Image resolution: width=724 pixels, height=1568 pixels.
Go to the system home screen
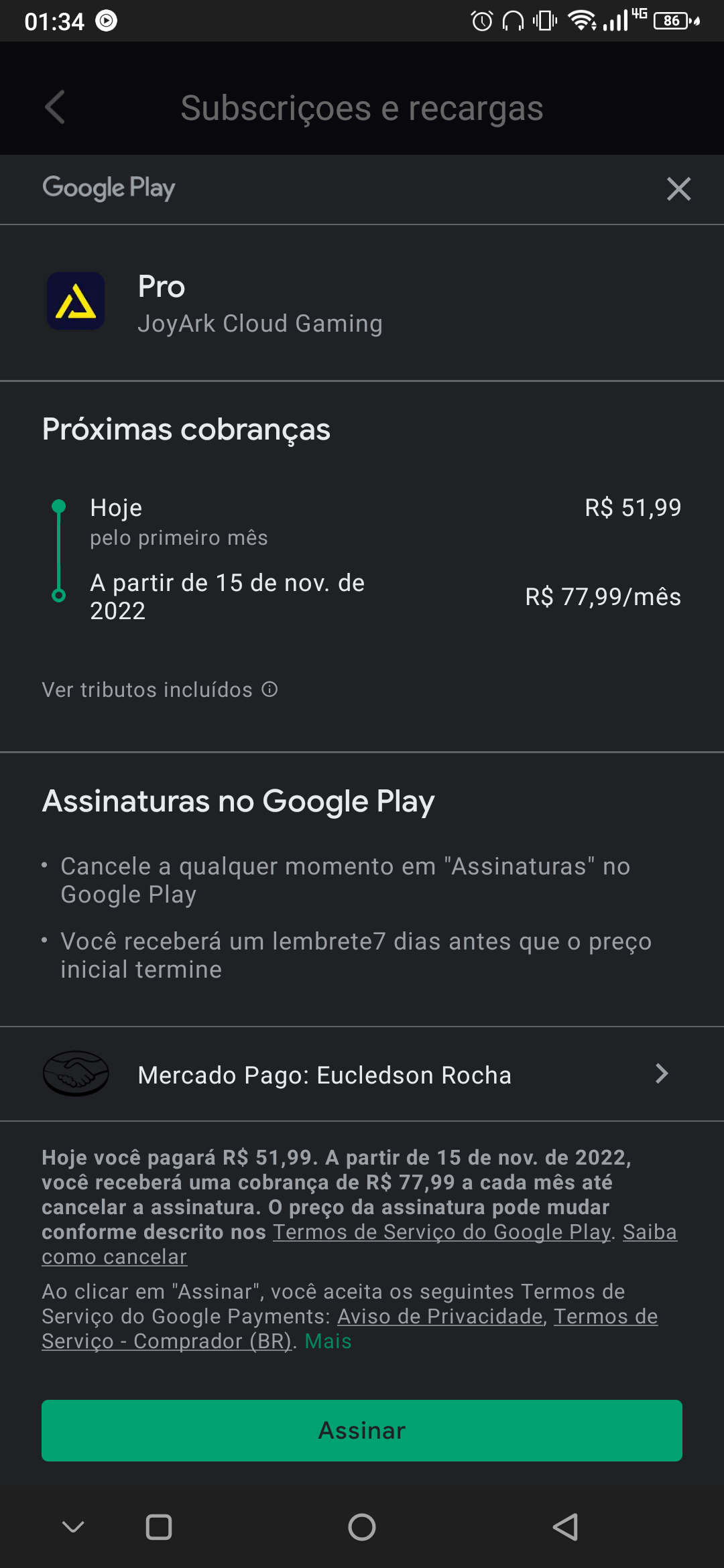362,1527
